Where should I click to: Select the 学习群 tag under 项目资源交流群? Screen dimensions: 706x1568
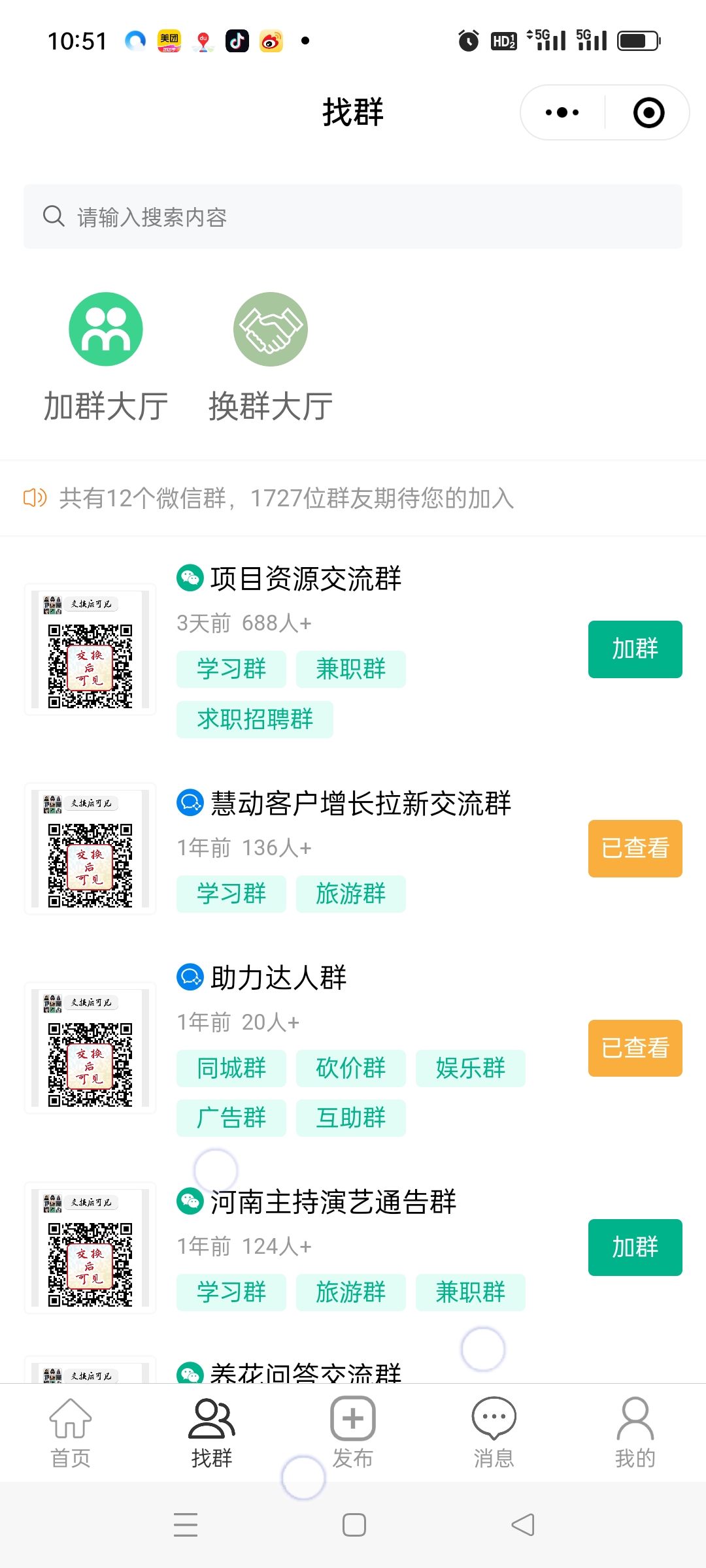point(231,668)
